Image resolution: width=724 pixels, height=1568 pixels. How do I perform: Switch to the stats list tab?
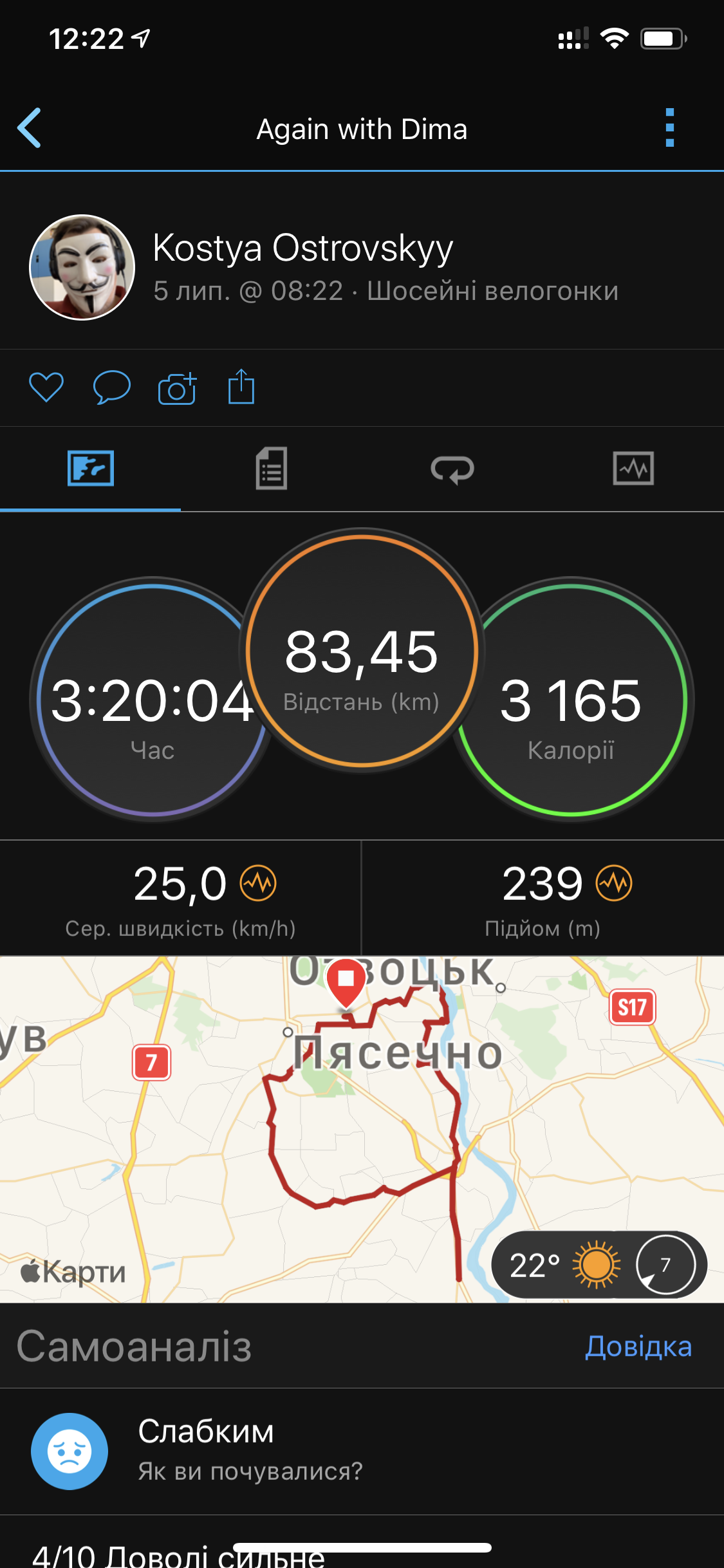point(272,469)
